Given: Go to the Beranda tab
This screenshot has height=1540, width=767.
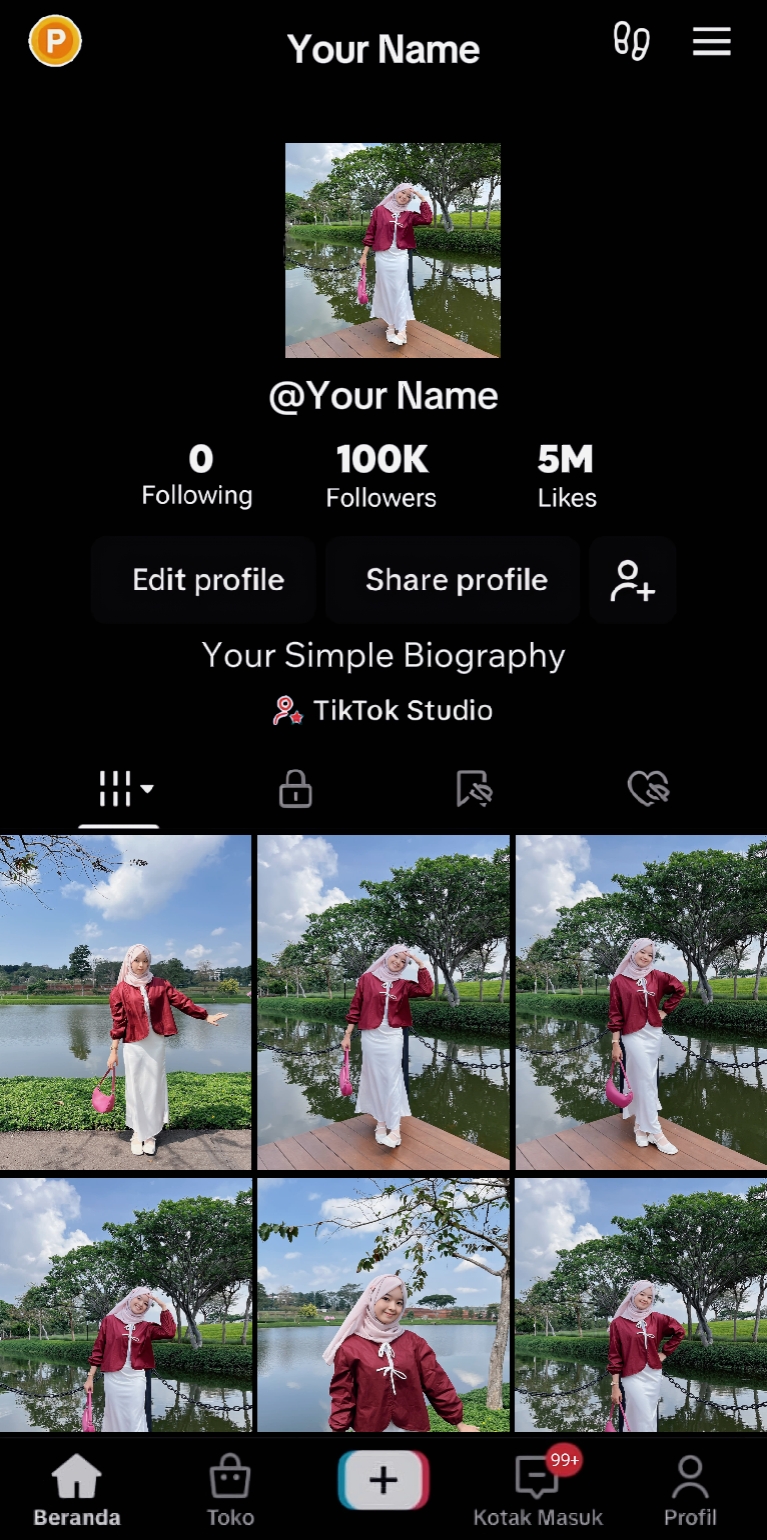Looking at the screenshot, I should click(77, 1490).
